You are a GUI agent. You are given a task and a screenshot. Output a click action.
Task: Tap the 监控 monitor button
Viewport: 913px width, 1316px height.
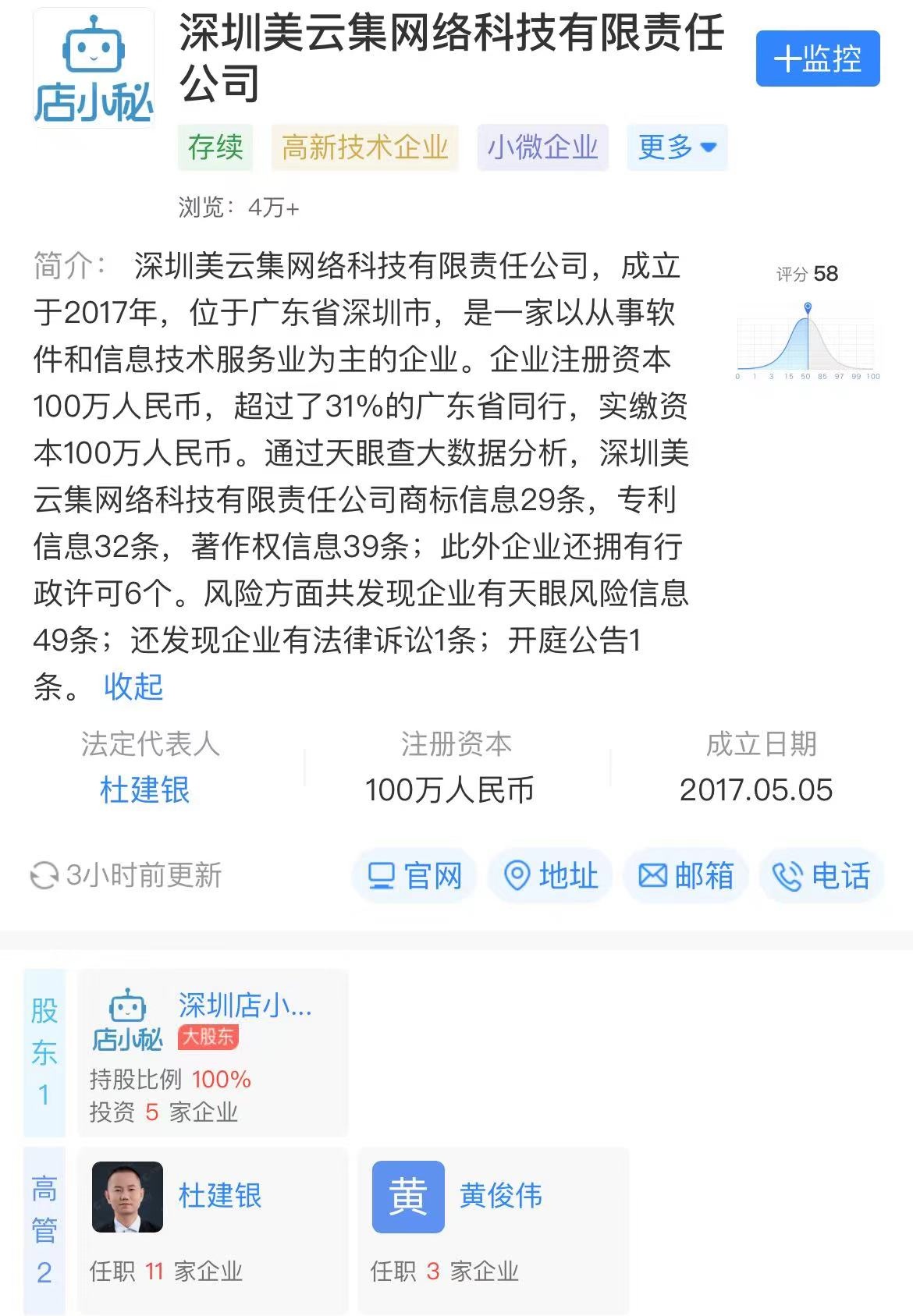(817, 59)
